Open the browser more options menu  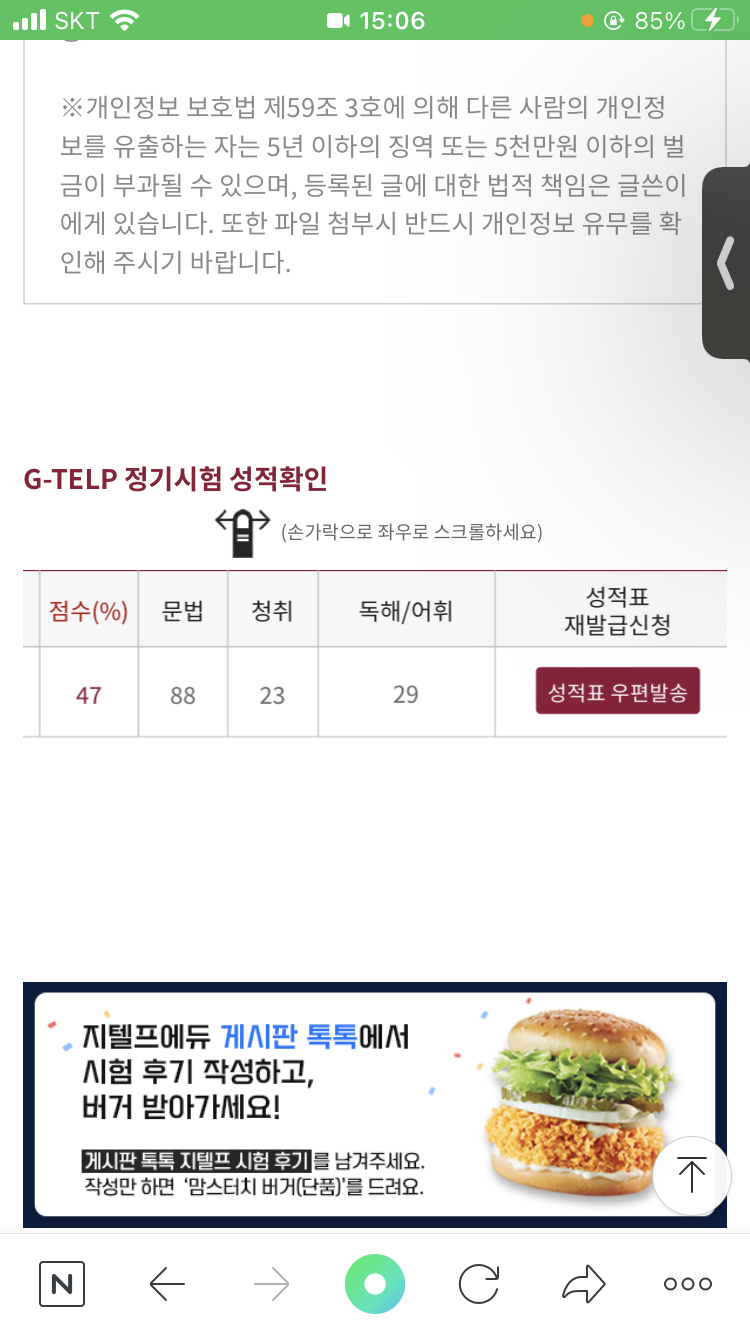688,1284
